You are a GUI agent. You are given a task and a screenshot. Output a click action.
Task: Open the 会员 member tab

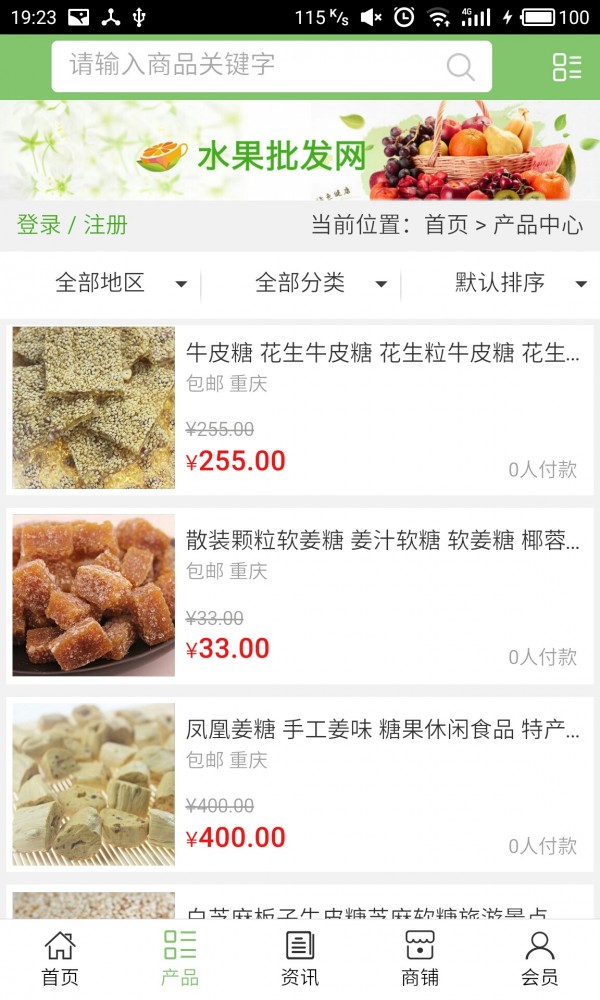point(540,958)
